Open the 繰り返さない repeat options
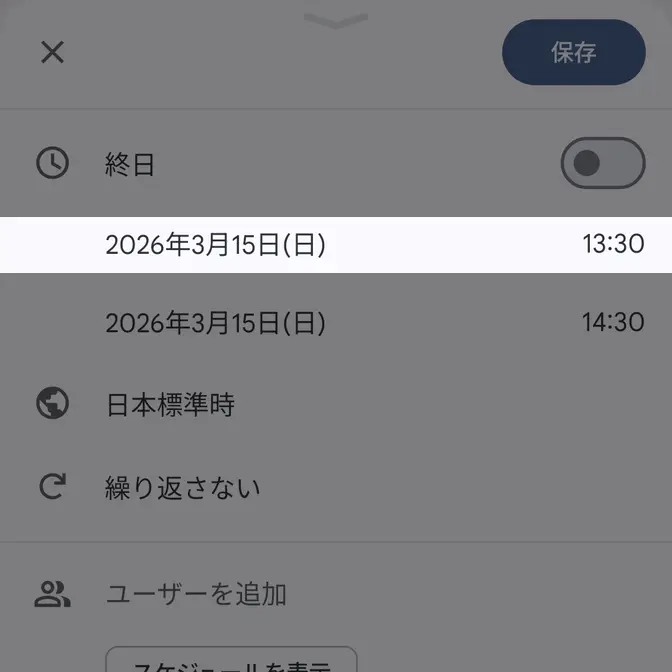Viewport: 672px width, 672px height. coord(182,488)
